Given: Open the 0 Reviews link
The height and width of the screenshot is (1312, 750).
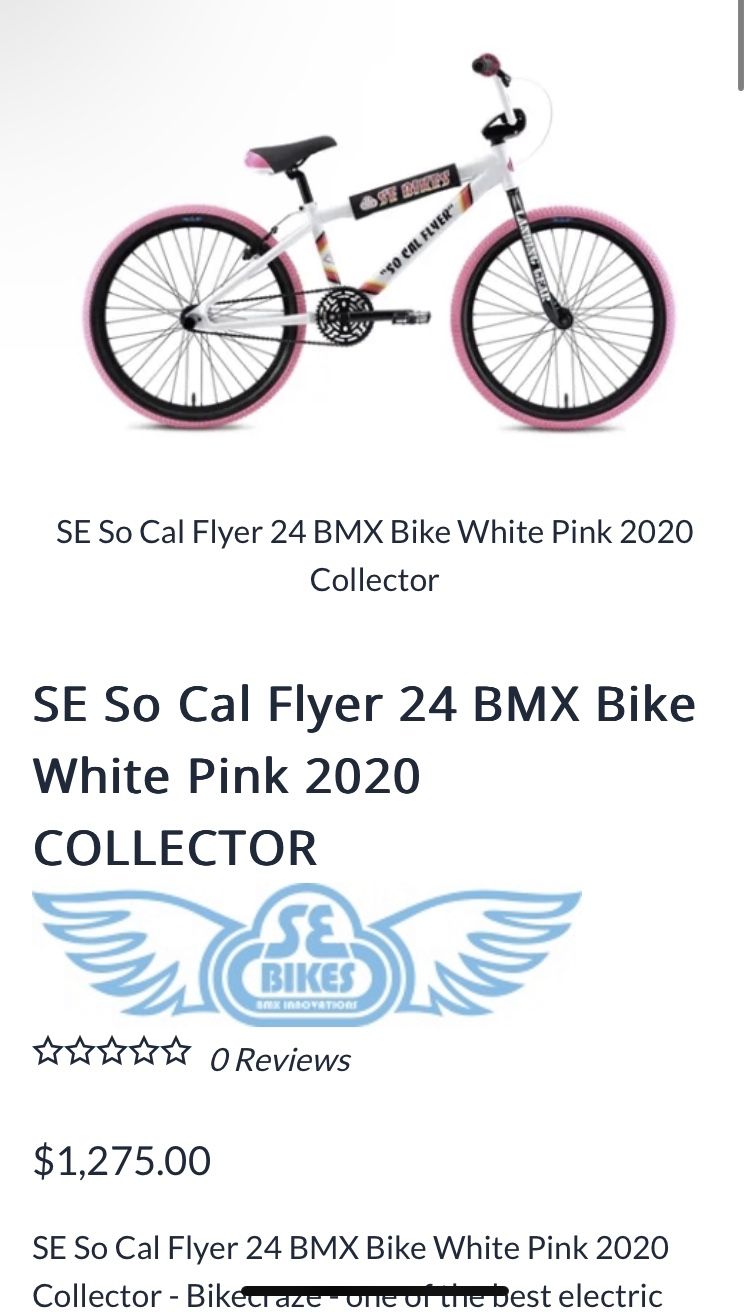Looking at the screenshot, I should point(279,1060).
